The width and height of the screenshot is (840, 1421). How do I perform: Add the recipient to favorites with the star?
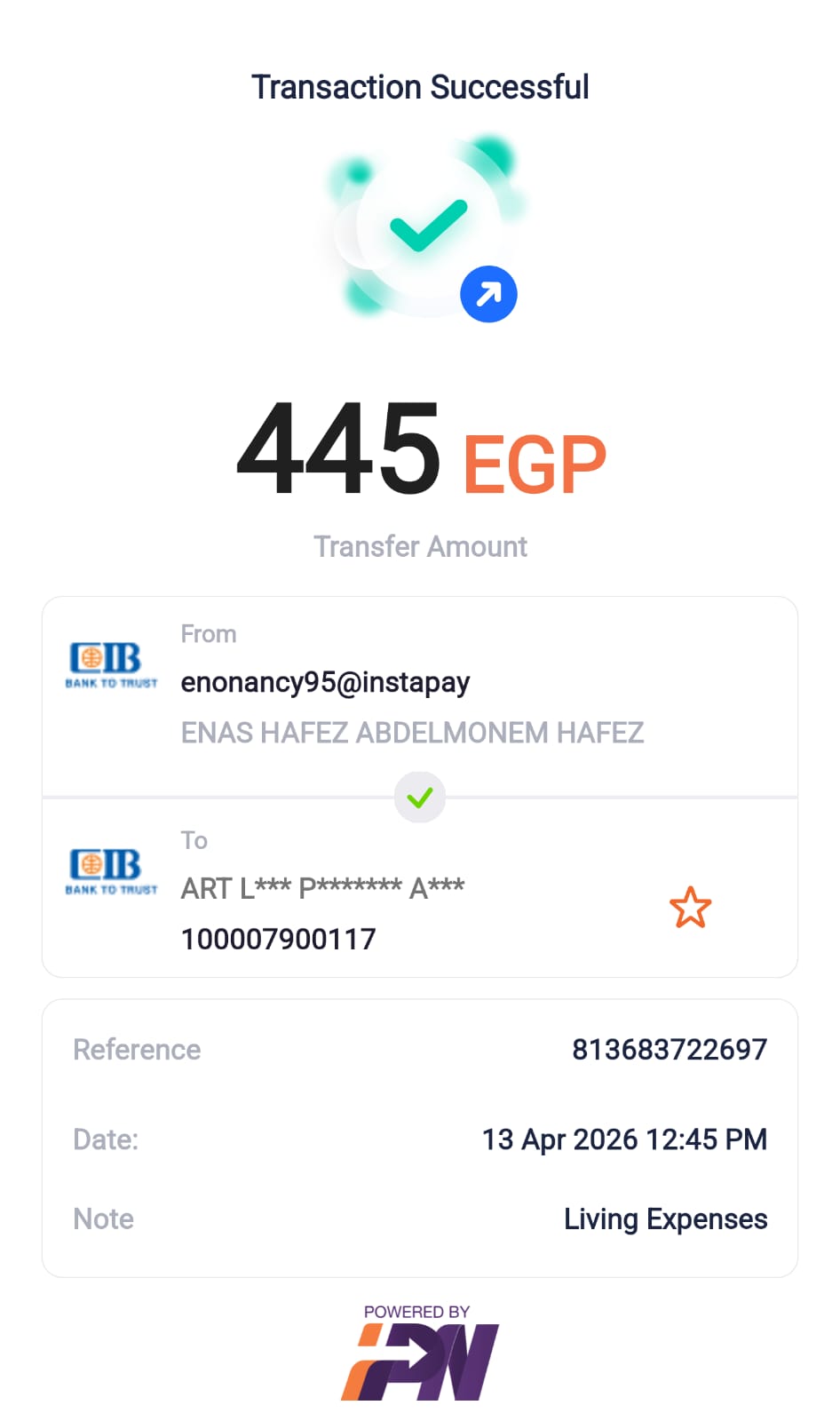[x=690, y=908]
